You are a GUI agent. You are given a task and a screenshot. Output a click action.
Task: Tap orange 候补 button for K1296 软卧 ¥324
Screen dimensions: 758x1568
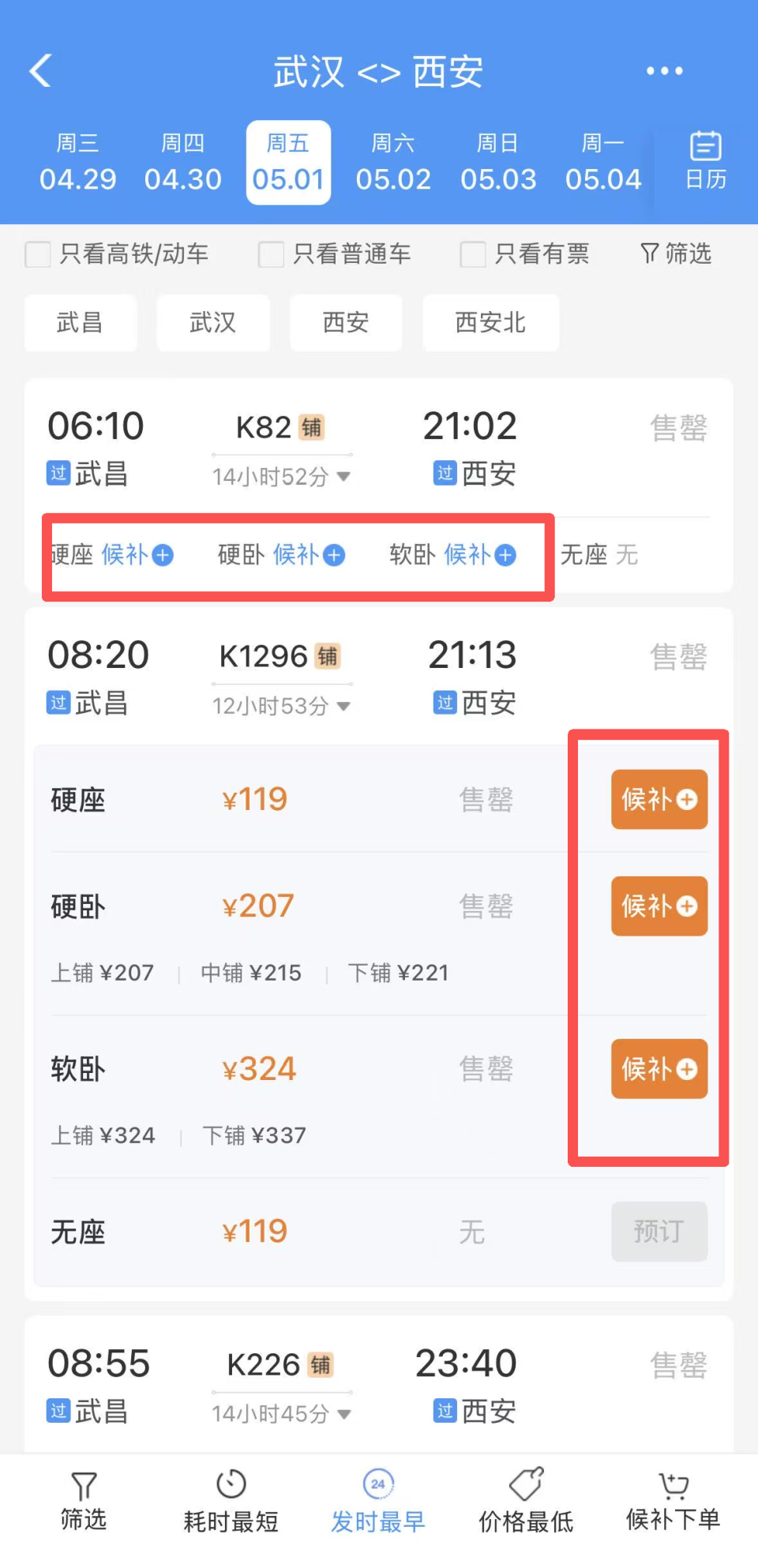click(x=659, y=1068)
